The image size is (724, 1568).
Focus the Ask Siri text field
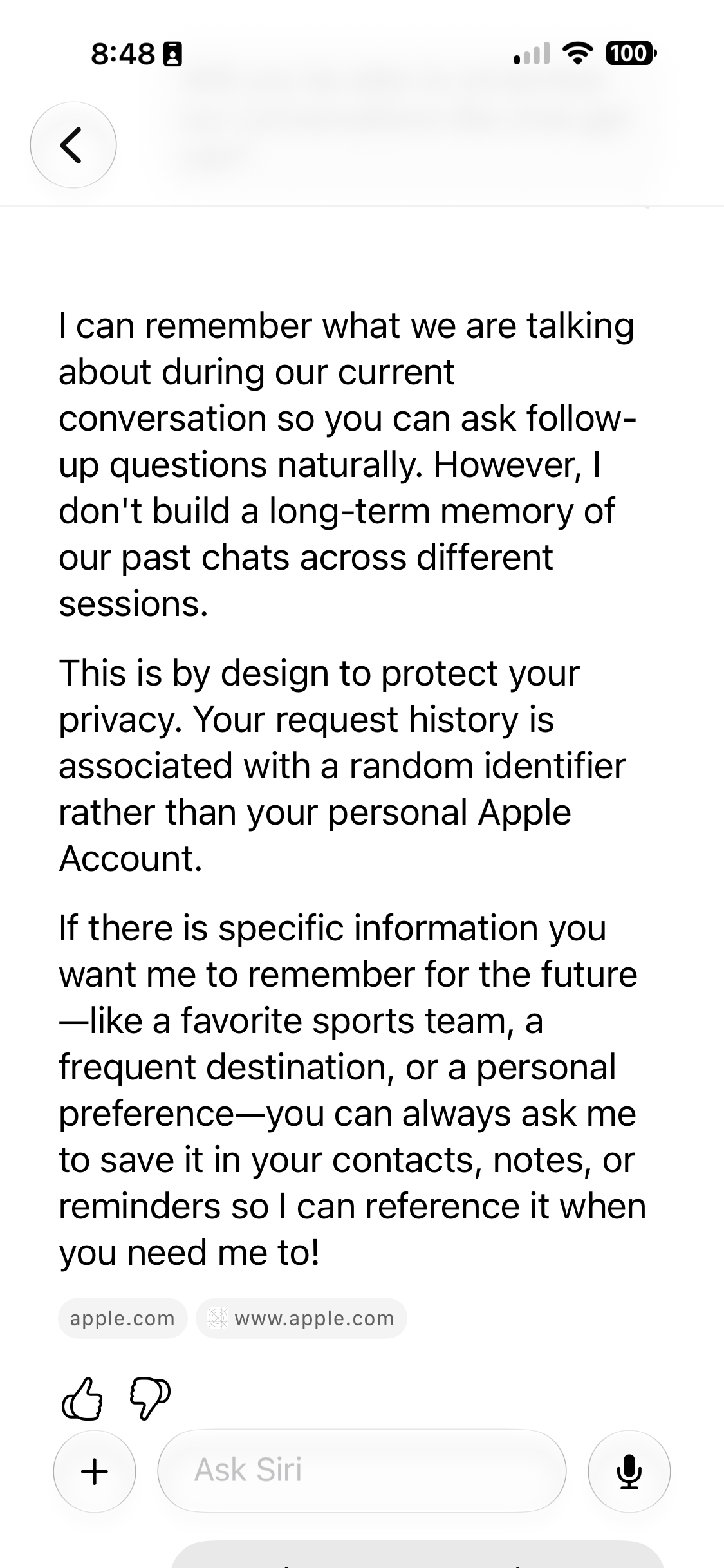(x=362, y=1471)
